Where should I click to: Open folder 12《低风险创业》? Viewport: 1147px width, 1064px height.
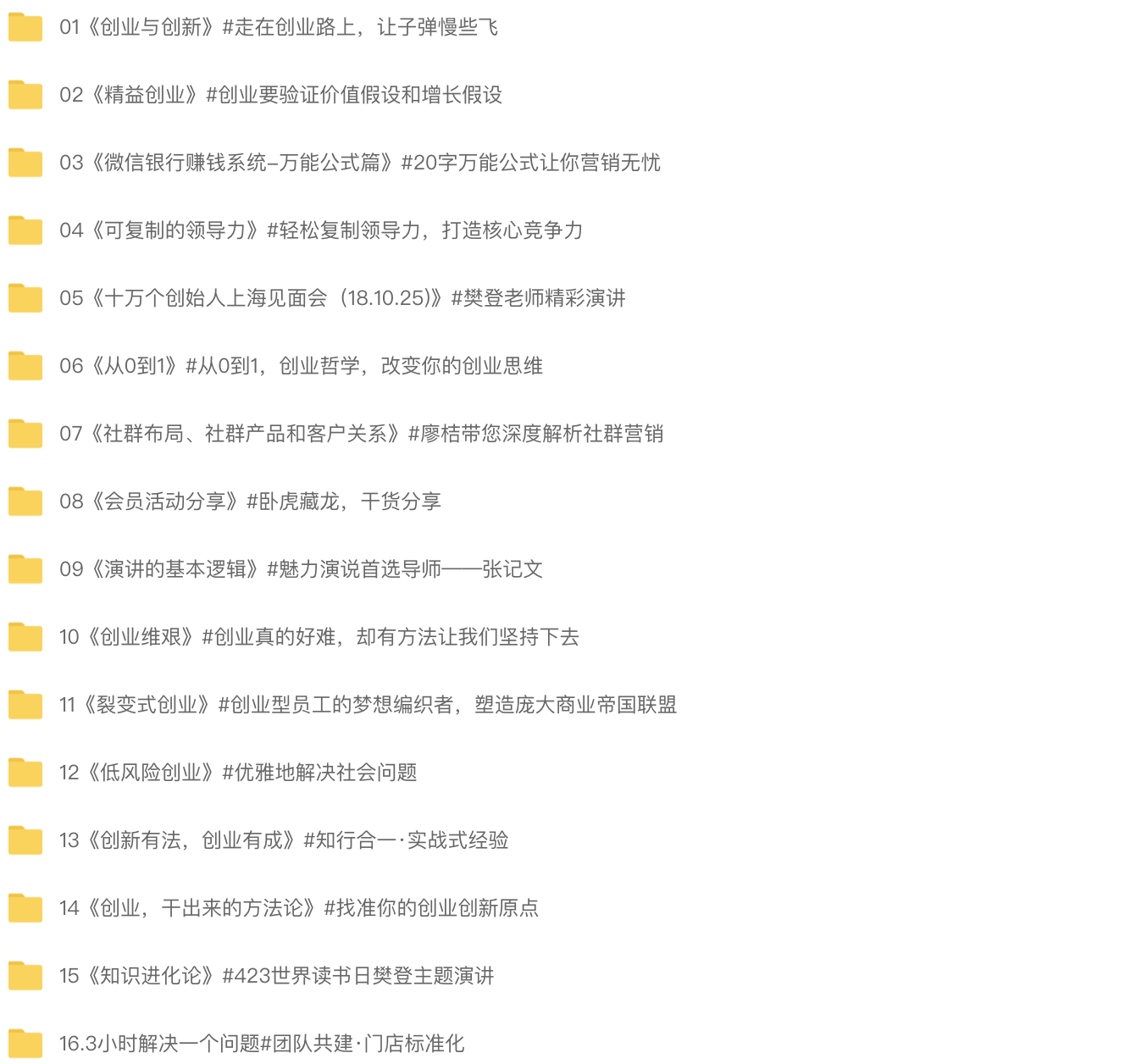[x=238, y=773]
